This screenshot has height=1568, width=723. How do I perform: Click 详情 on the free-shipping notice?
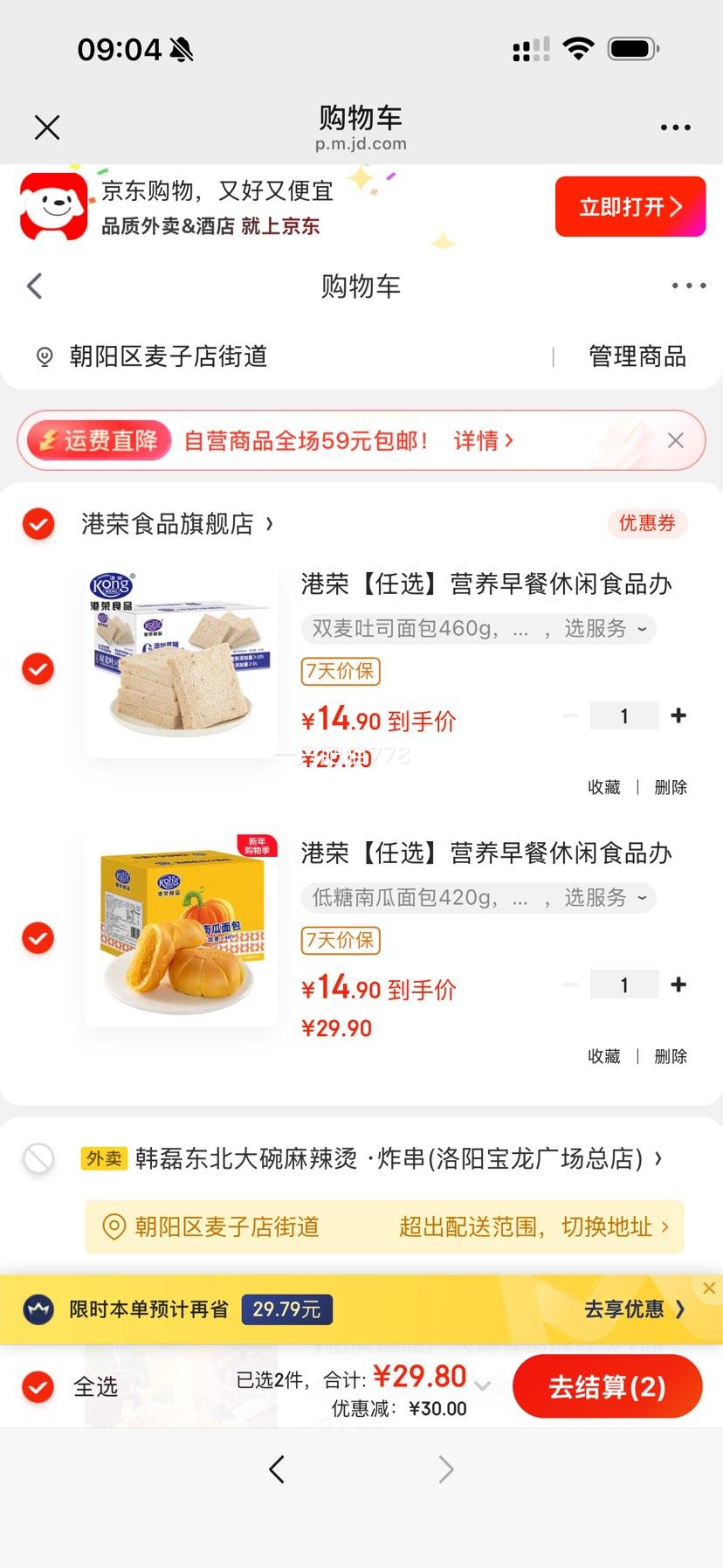[x=484, y=440]
